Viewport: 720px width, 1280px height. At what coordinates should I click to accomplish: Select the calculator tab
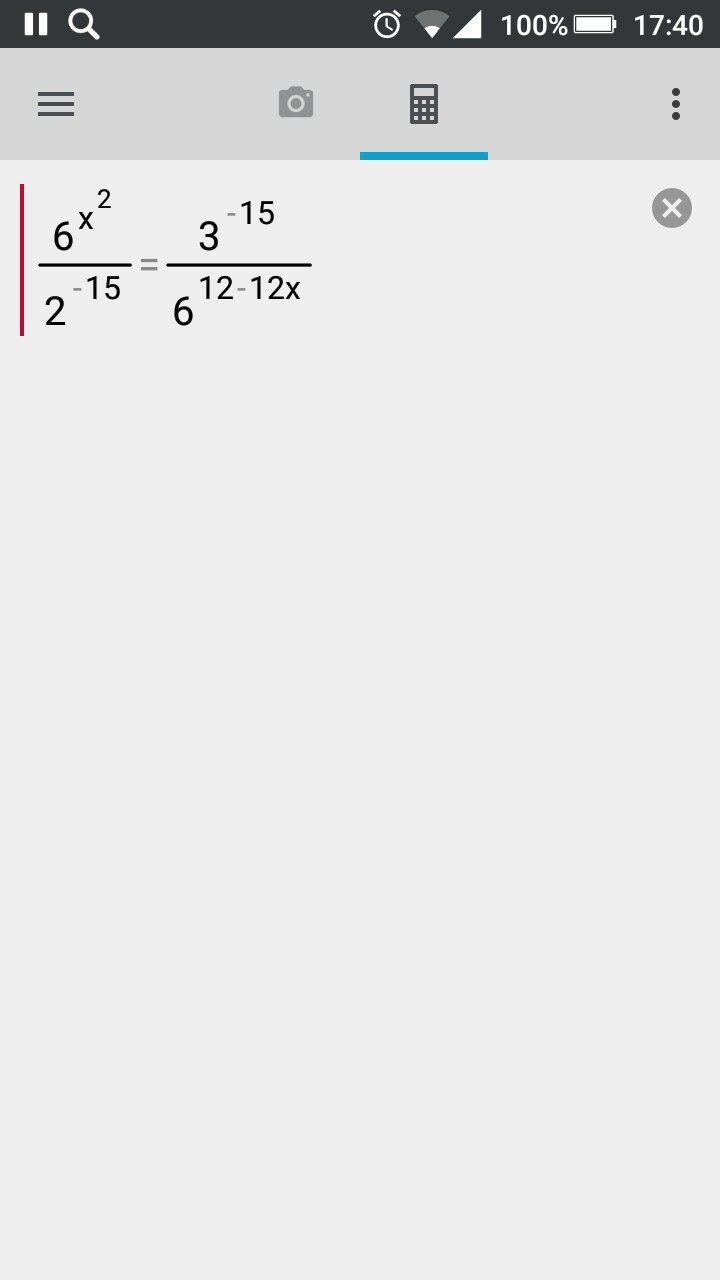point(424,104)
